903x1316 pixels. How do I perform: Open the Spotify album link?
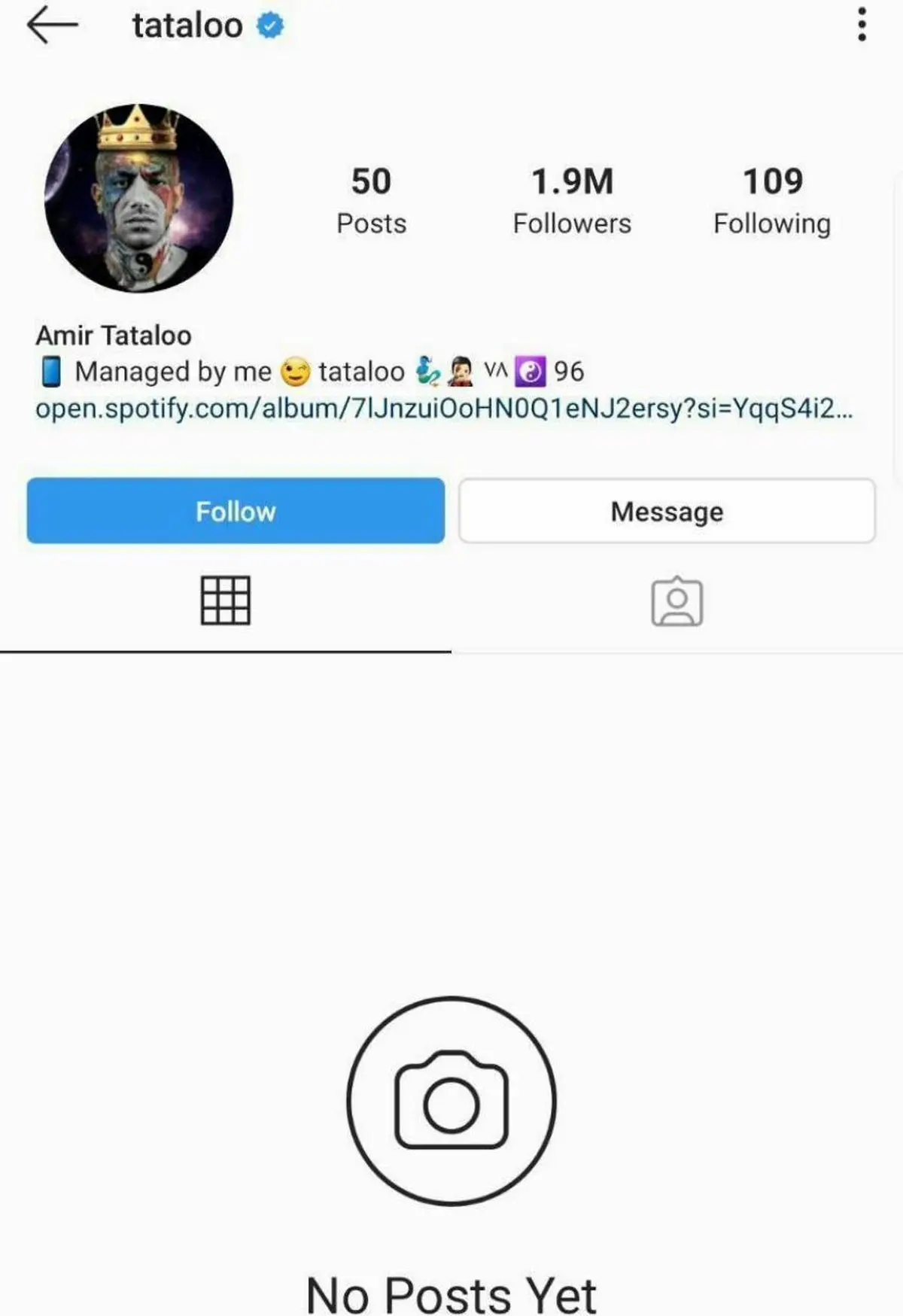point(444,409)
